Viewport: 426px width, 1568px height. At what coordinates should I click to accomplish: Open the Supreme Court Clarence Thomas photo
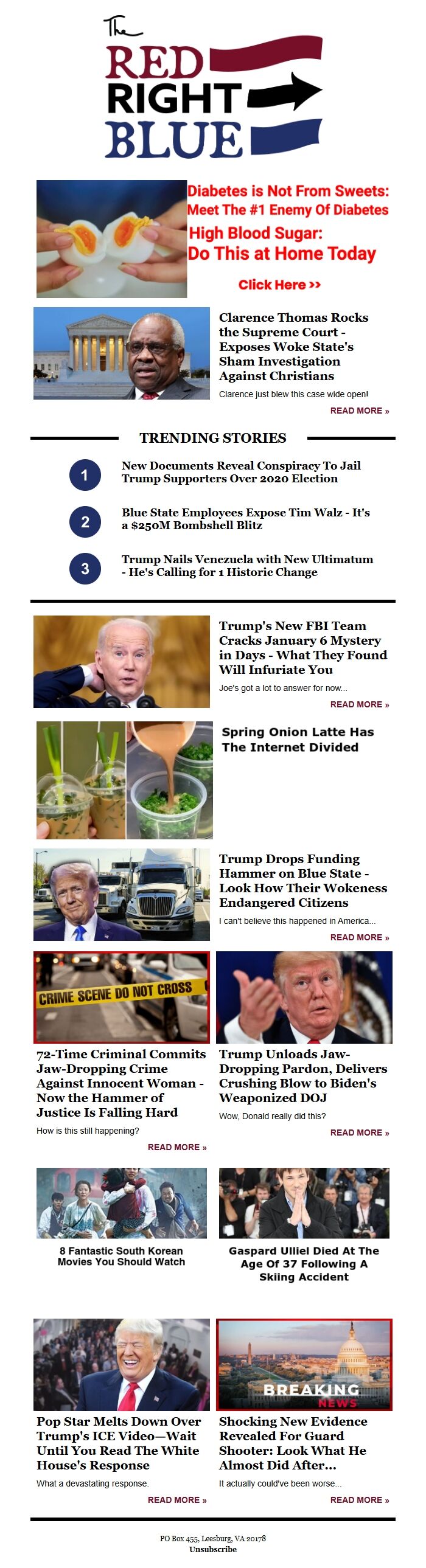pyautogui.click(x=121, y=353)
